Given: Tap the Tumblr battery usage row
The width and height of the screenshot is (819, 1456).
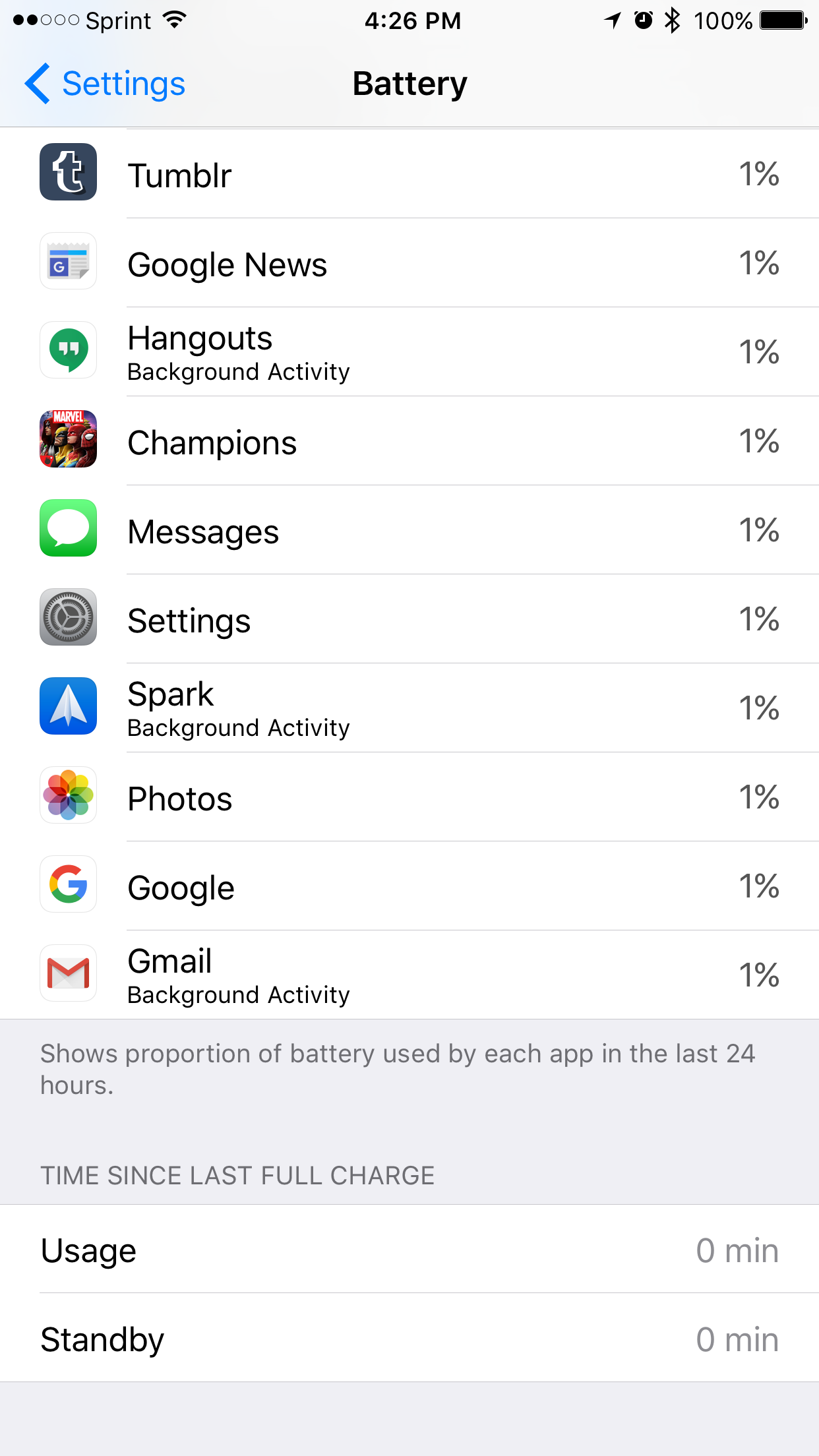Looking at the screenshot, I should pos(409,173).
